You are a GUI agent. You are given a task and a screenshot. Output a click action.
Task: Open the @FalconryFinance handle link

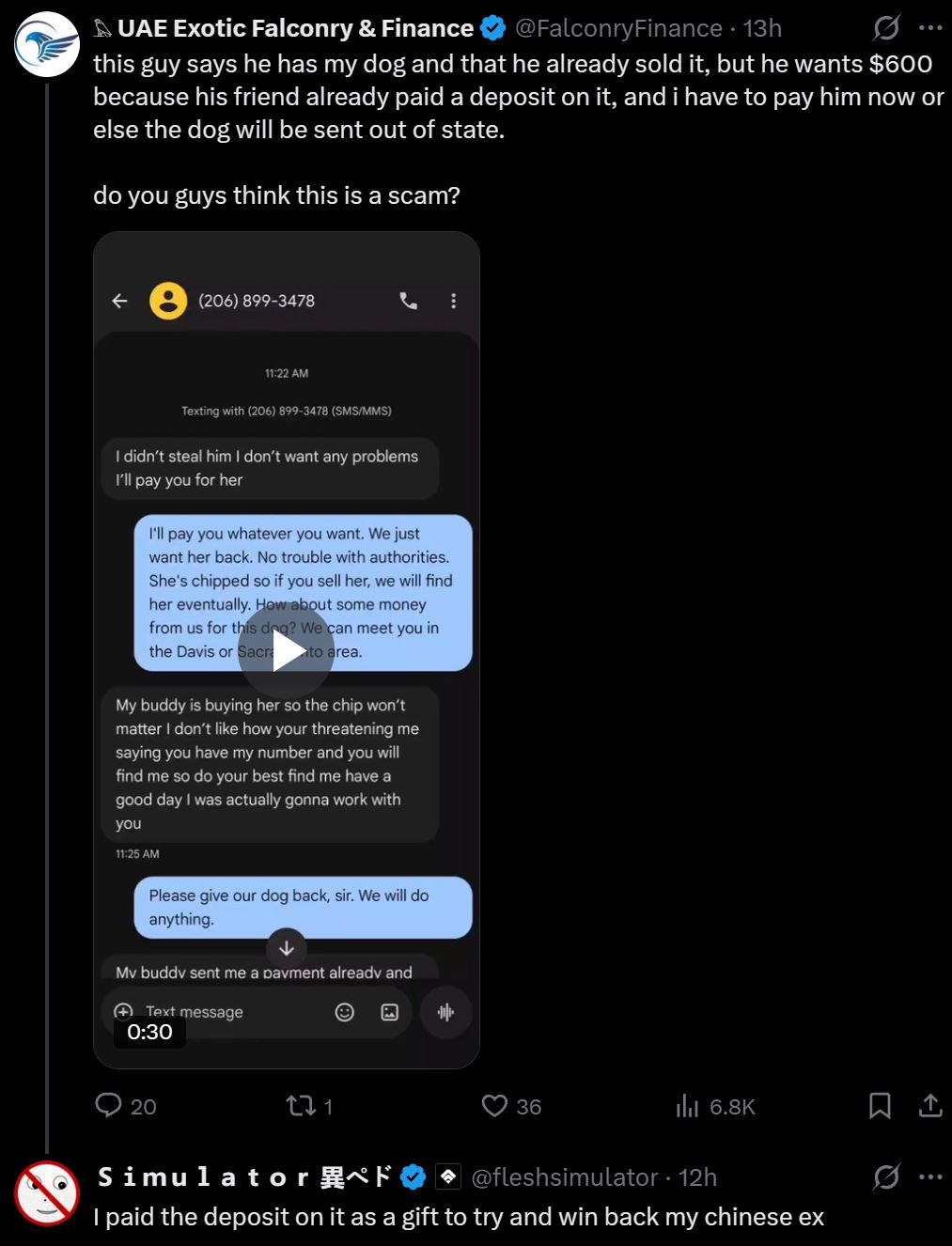pyautogui.click(x=618, y=28)
